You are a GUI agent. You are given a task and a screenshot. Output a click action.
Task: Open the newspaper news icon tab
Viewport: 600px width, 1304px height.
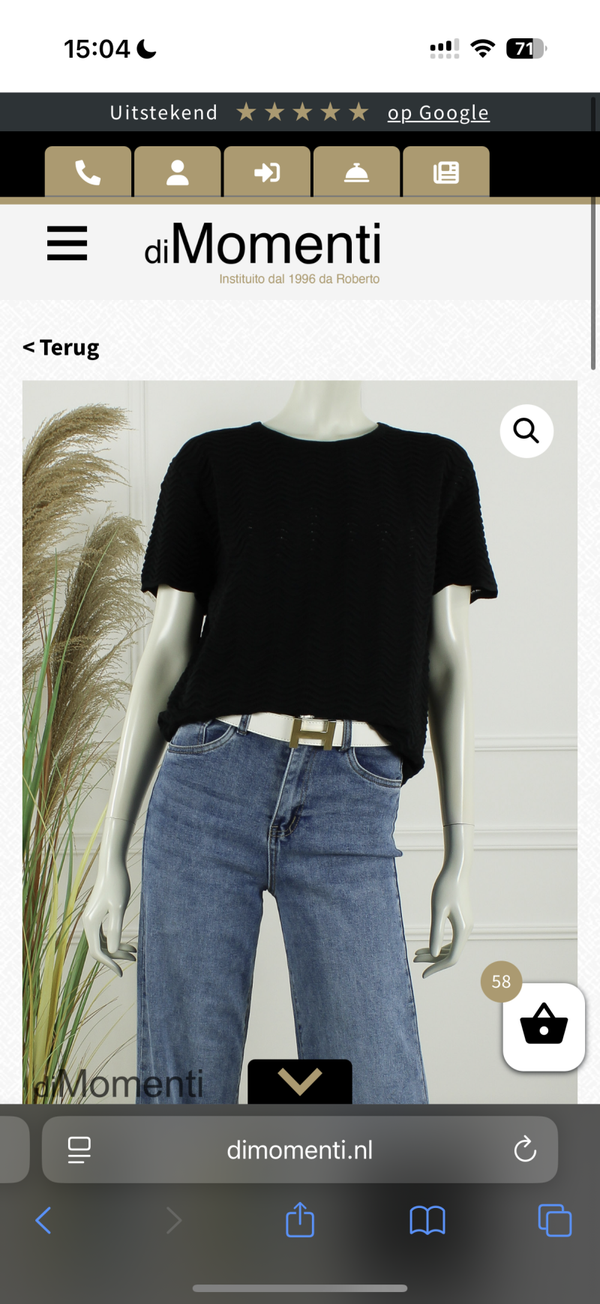click(x=446, y=172)
